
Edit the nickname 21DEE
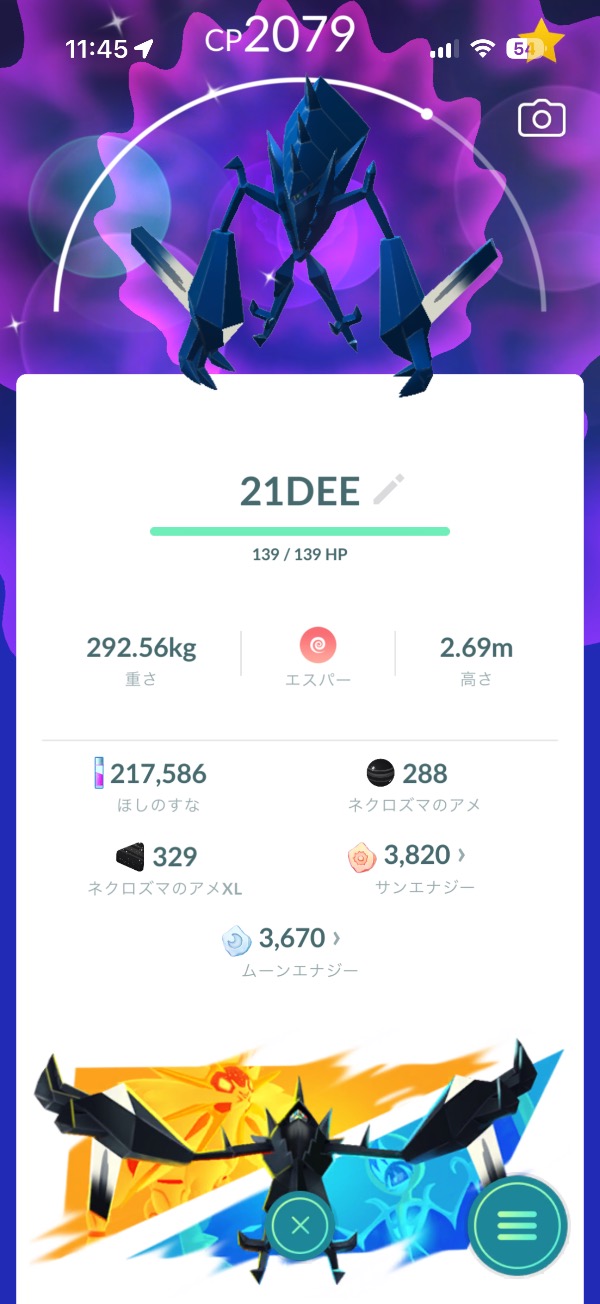388,491
